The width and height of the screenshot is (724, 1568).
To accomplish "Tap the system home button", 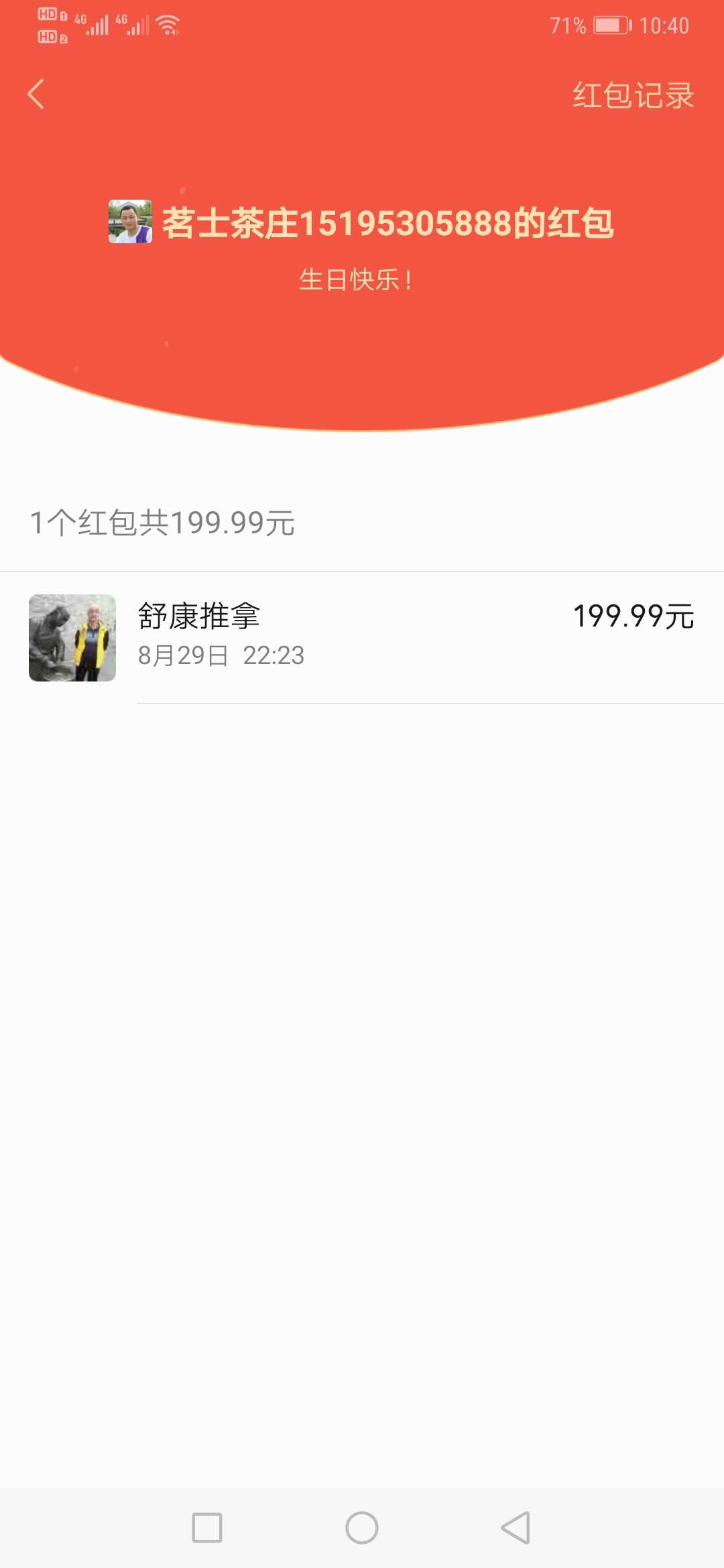I will (x=362, y=1528).
